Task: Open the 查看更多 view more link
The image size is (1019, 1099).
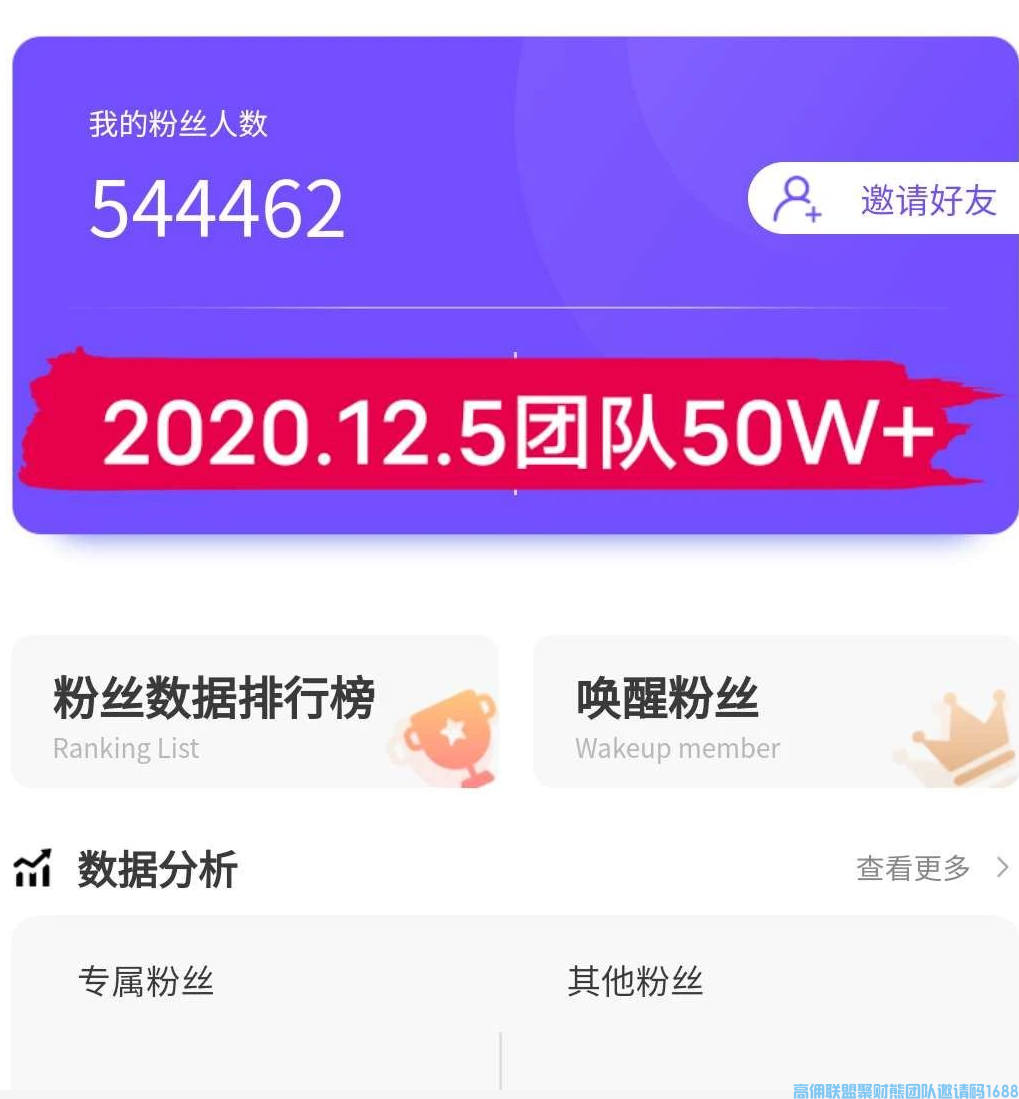Action: 911,868
